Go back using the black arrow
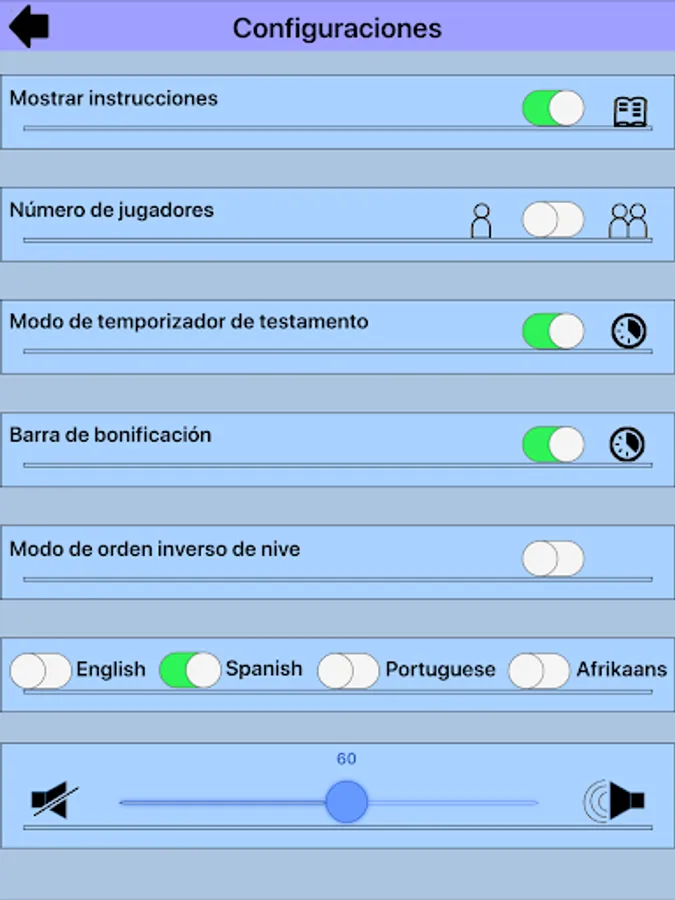 click(x=29, y=26)
